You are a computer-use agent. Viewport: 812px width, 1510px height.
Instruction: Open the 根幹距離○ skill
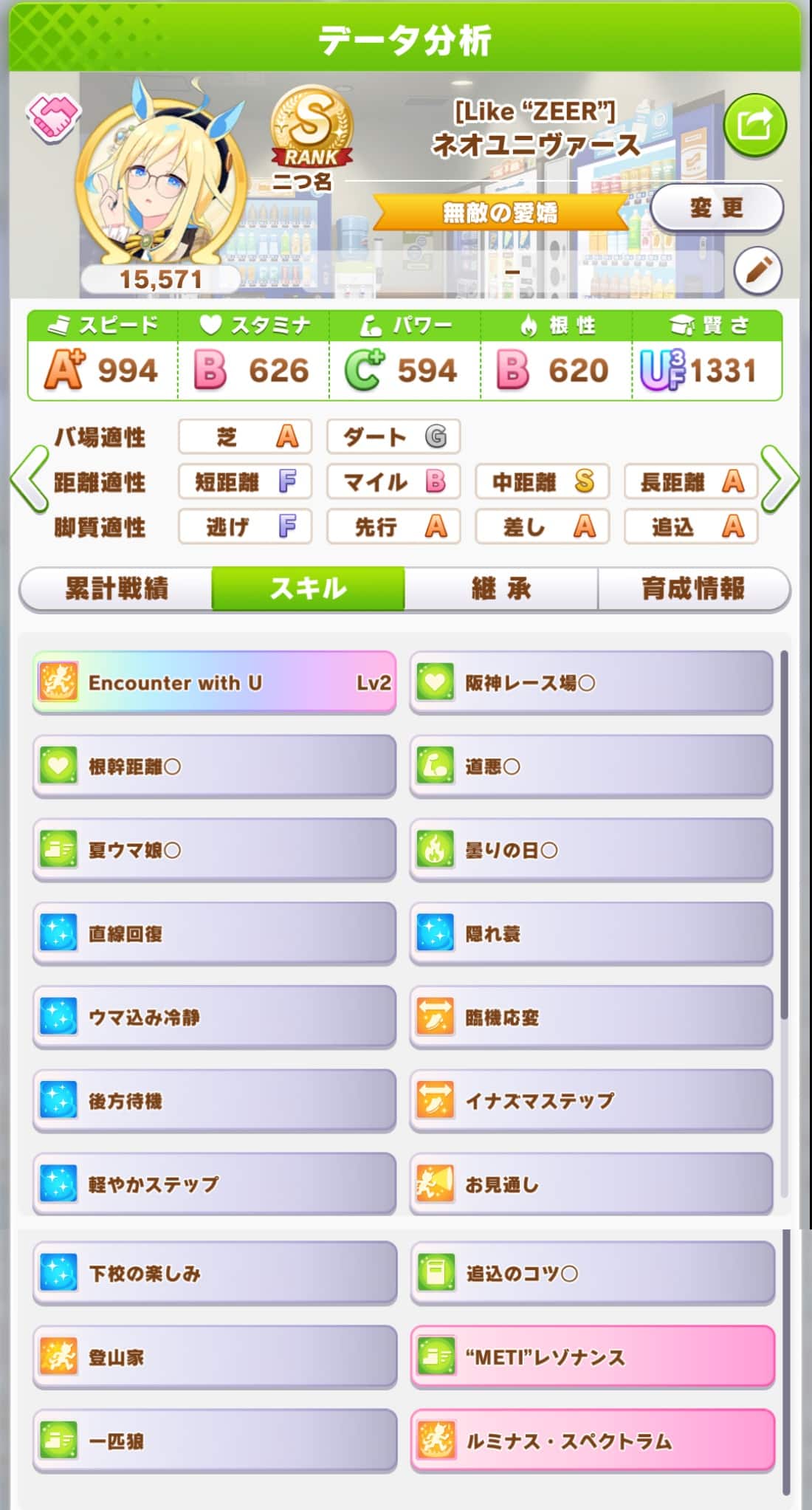pyautogui.click(x=214, y=766)
